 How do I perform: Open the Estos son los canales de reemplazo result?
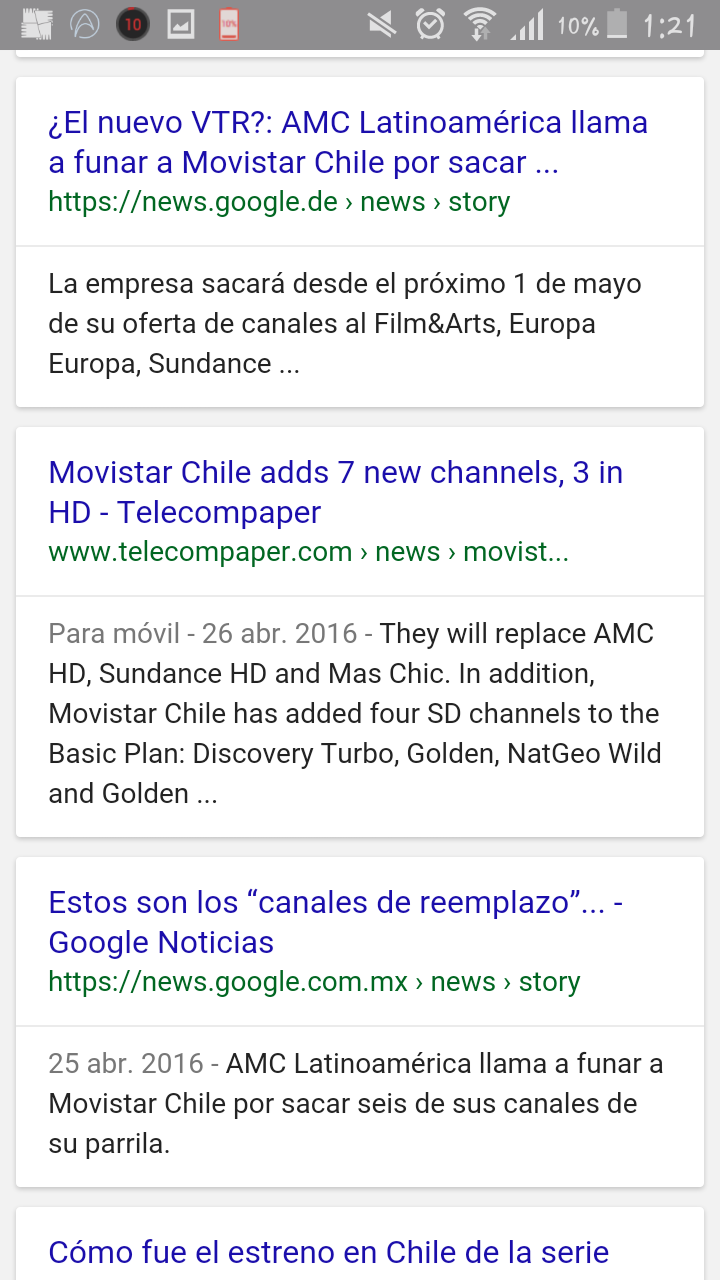(335, 922)
